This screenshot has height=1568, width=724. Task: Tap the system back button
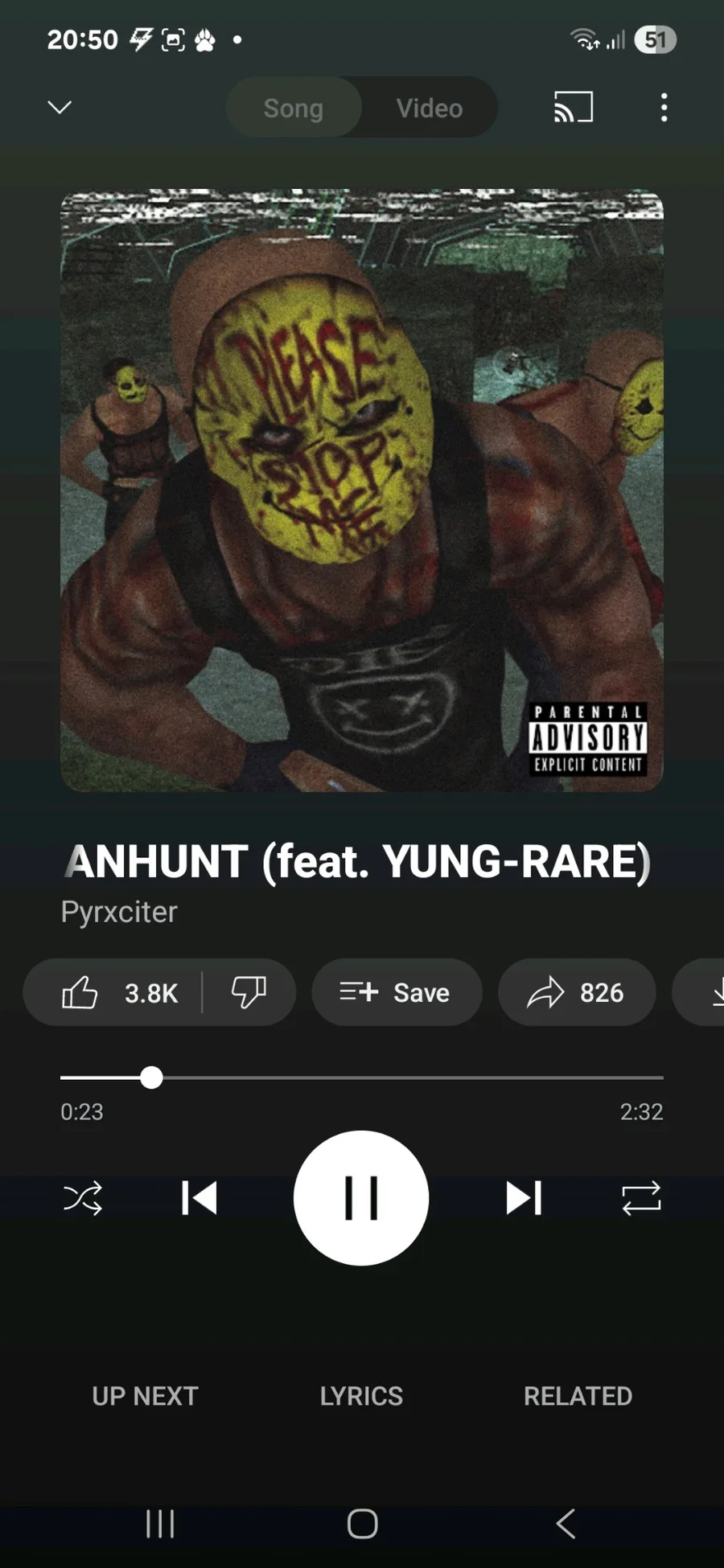[x=566, y=1523]
